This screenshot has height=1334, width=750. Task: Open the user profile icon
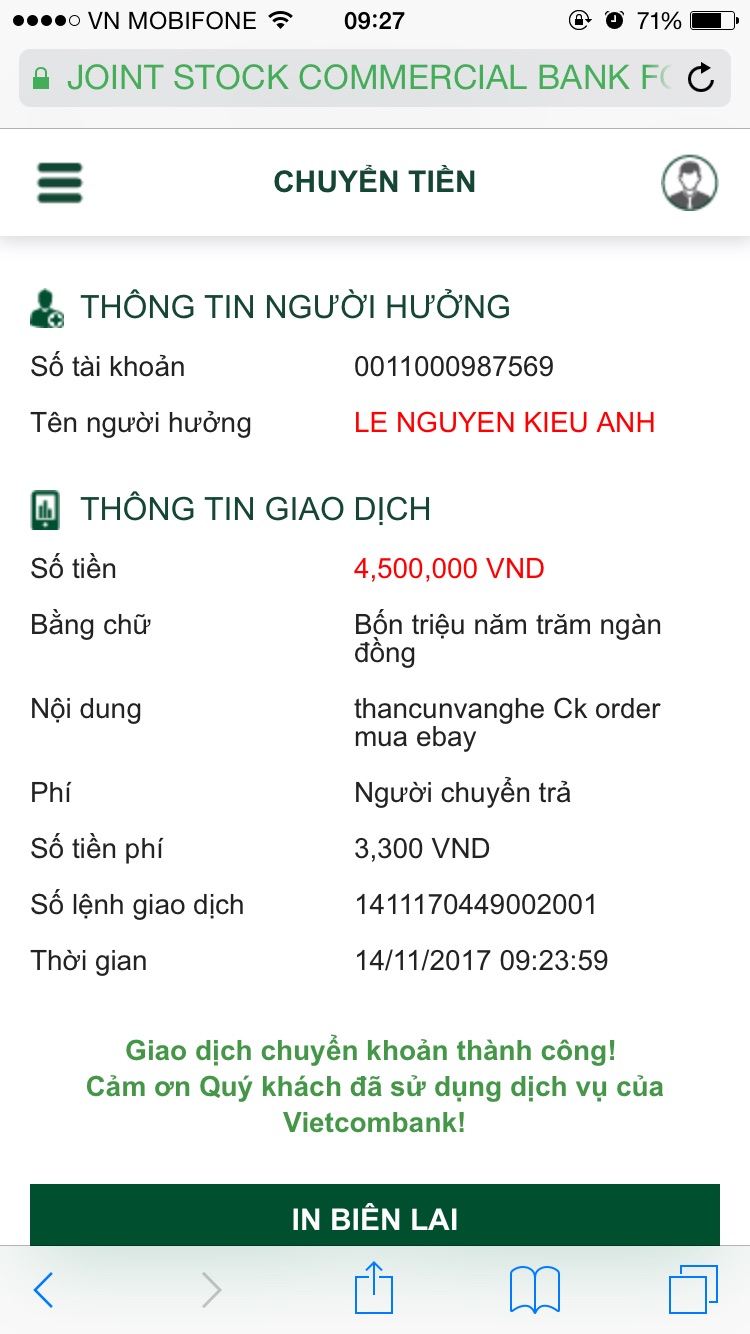click(x=690, y=183)
